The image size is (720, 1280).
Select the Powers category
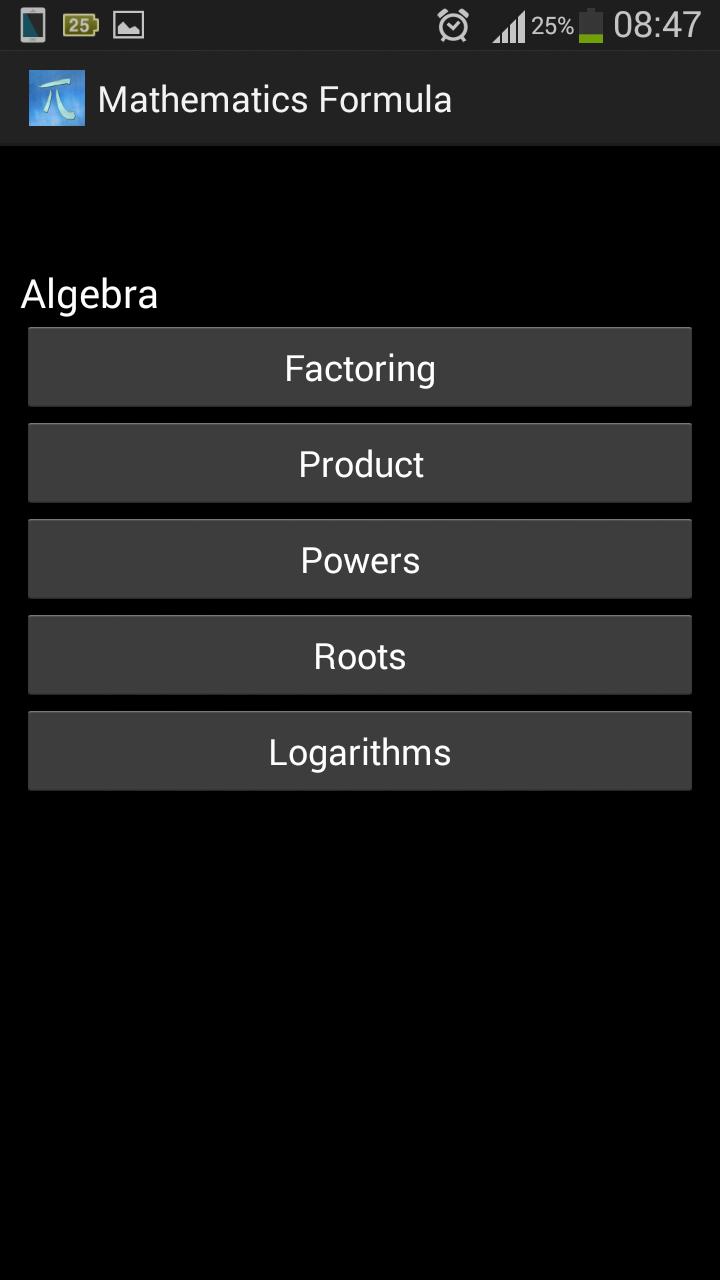tap(360, 559)
